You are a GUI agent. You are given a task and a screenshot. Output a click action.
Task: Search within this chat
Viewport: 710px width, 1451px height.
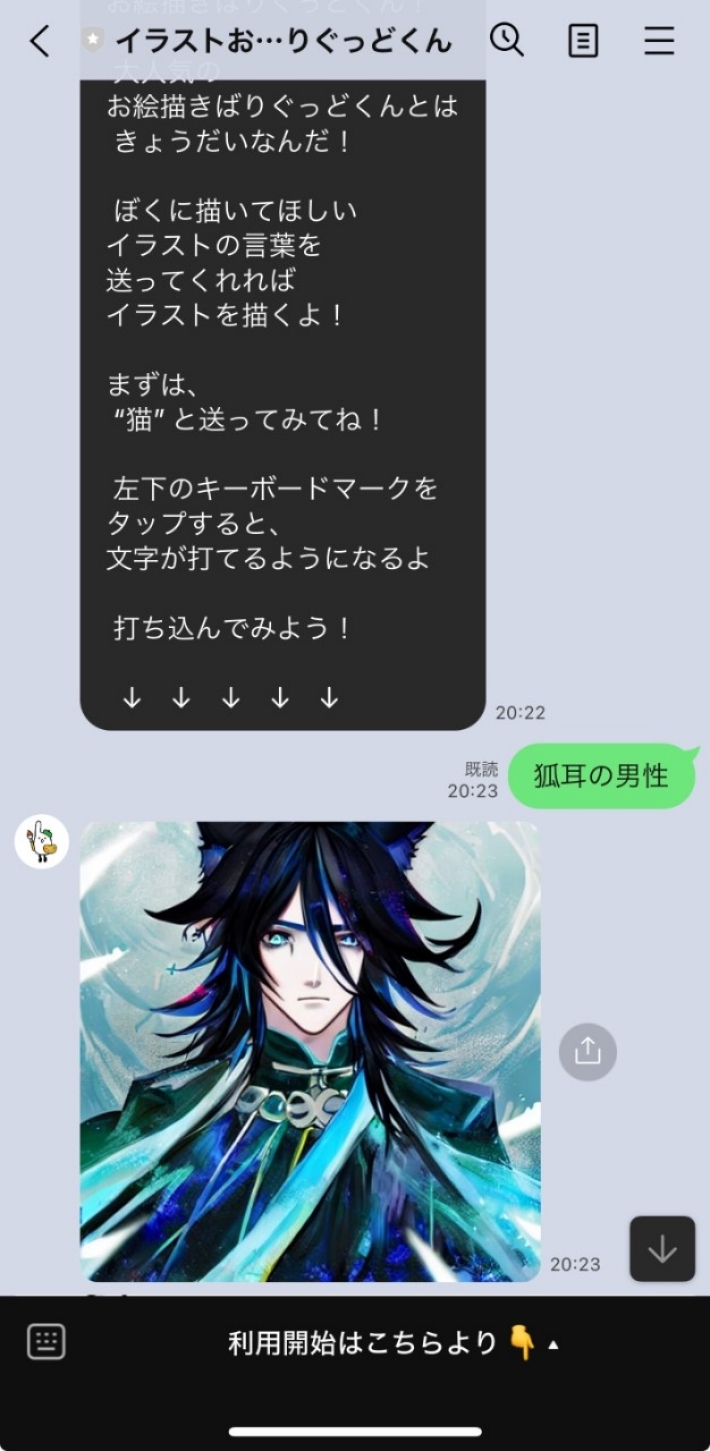coord(507,40)
